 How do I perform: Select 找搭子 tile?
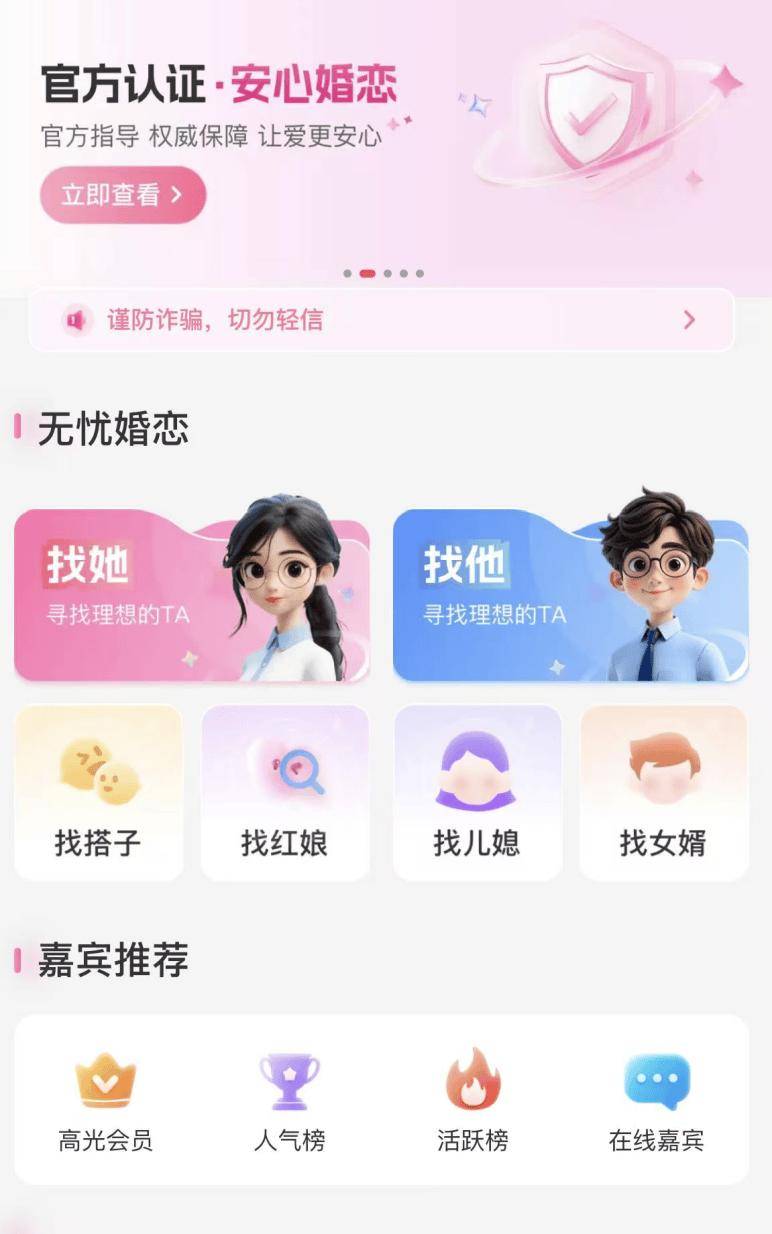click(x=98, y=793)
